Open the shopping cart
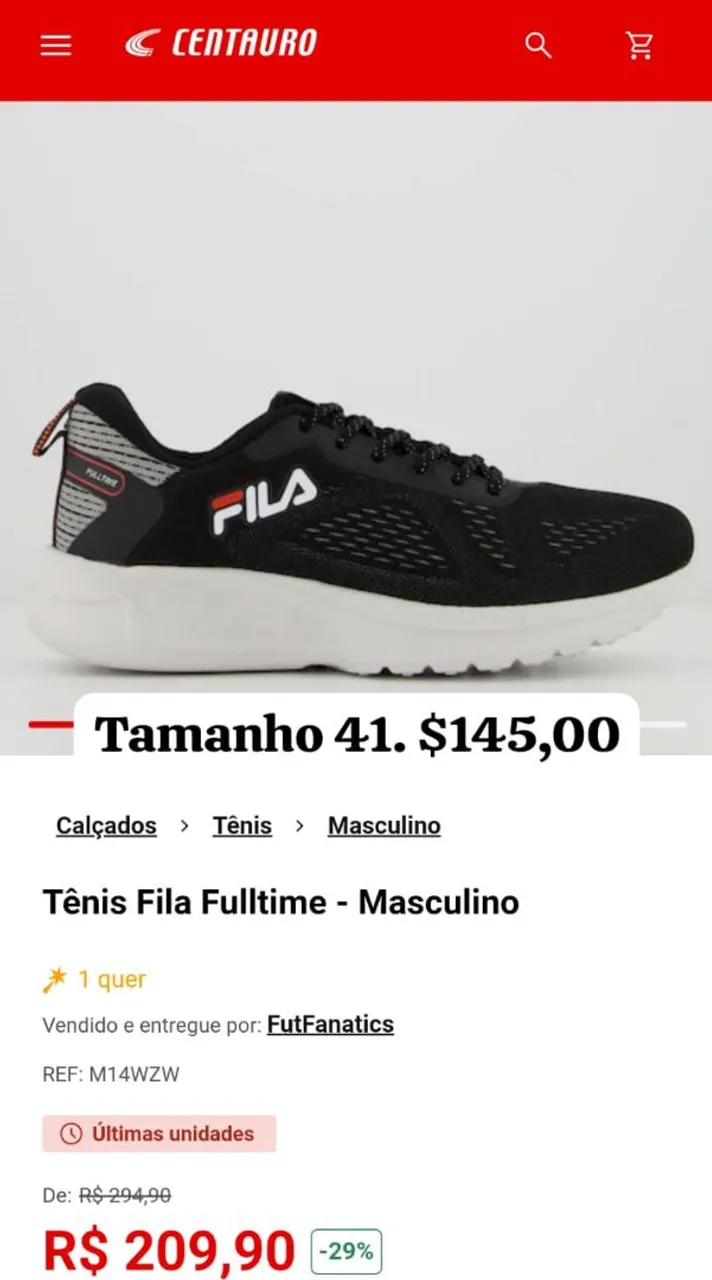Image resolution: width=712 pixels, height=1280 pixels. pyautogui.click(x=640, y=45)
